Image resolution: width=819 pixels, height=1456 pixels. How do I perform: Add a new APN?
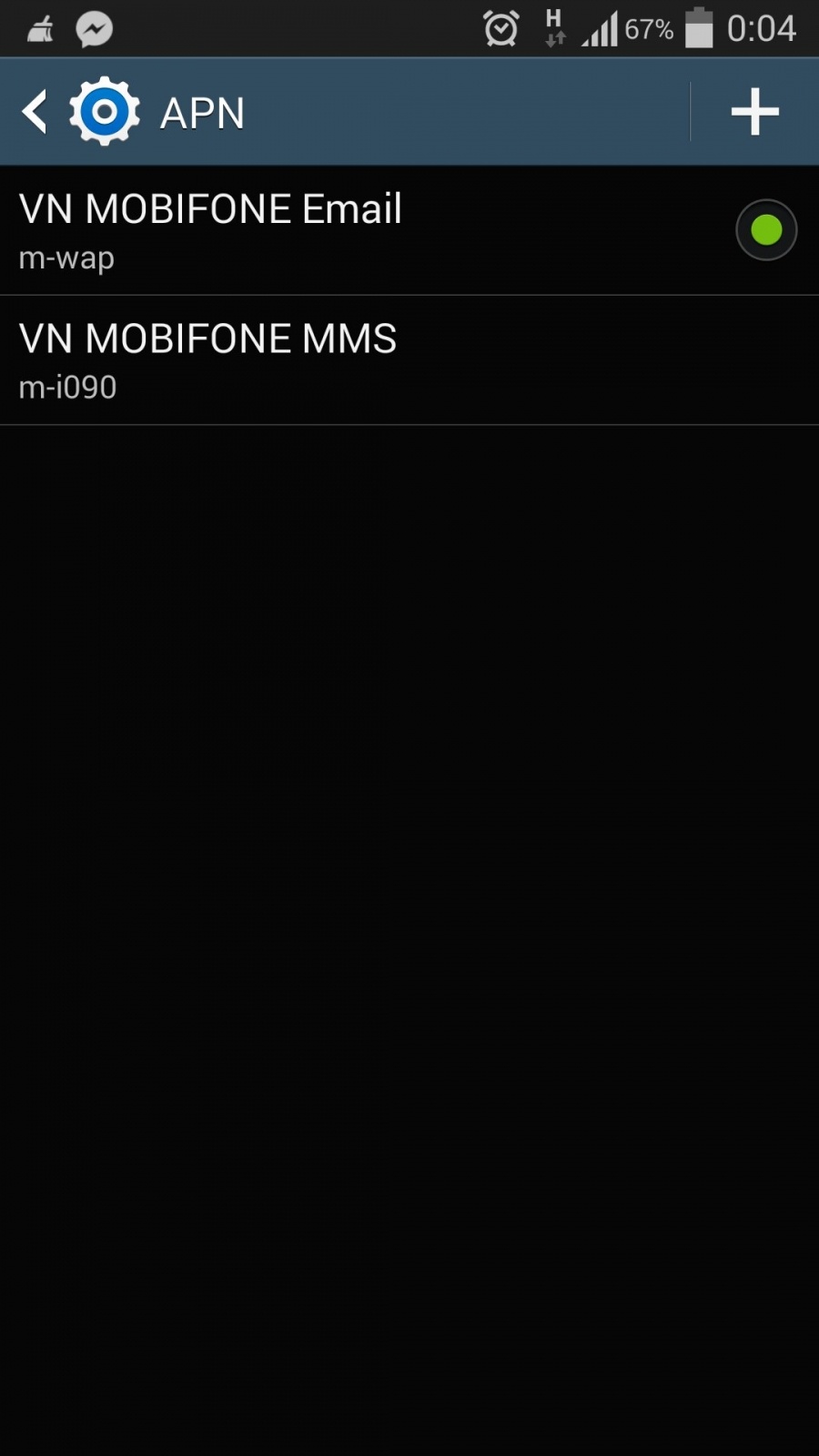click(x=754, y=112)
